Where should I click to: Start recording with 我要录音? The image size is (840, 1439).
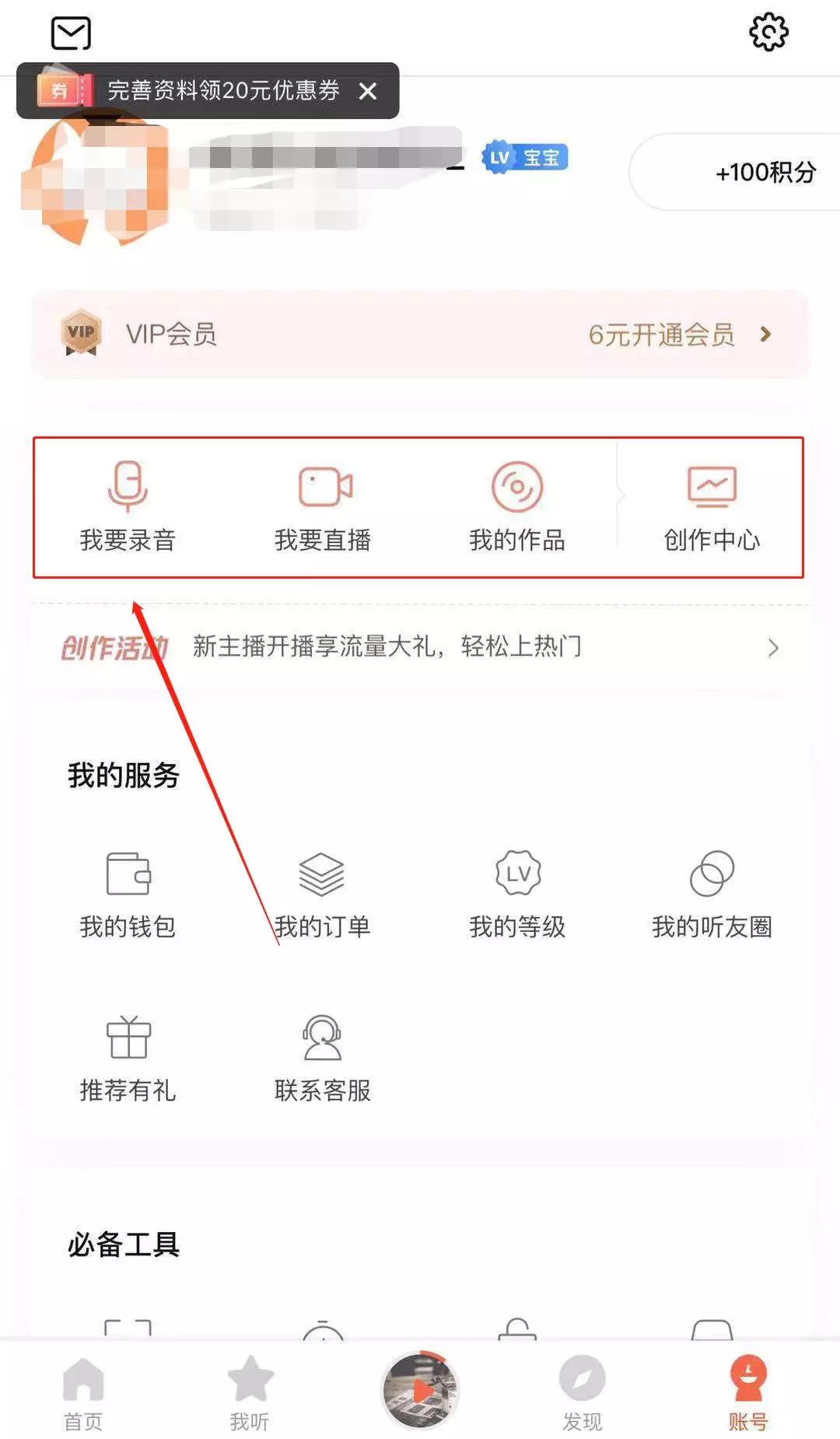click(128, 507)
